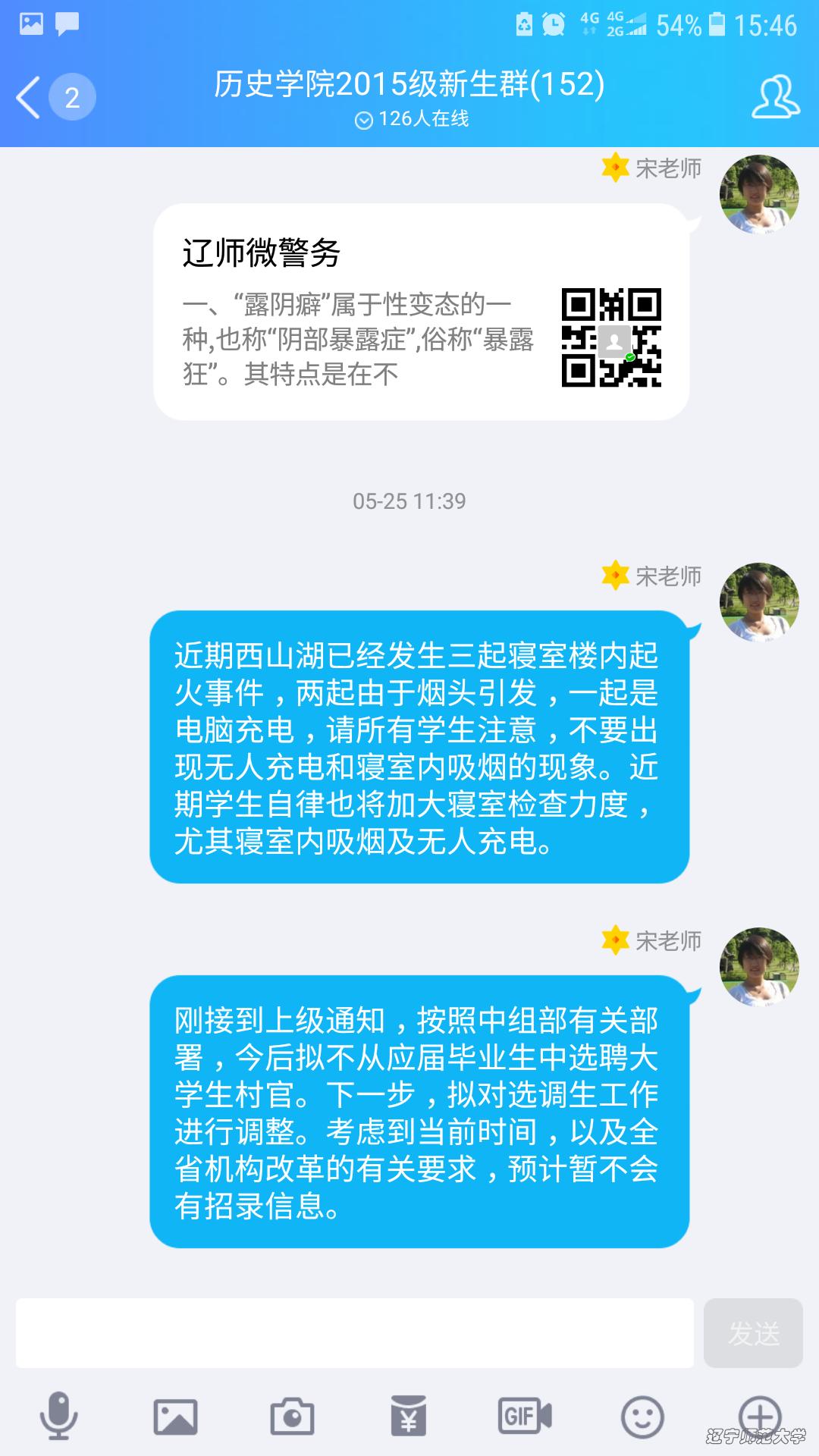Open the emoji smiley panel
The image size is (819, 1456).
tap(642, 1416)
